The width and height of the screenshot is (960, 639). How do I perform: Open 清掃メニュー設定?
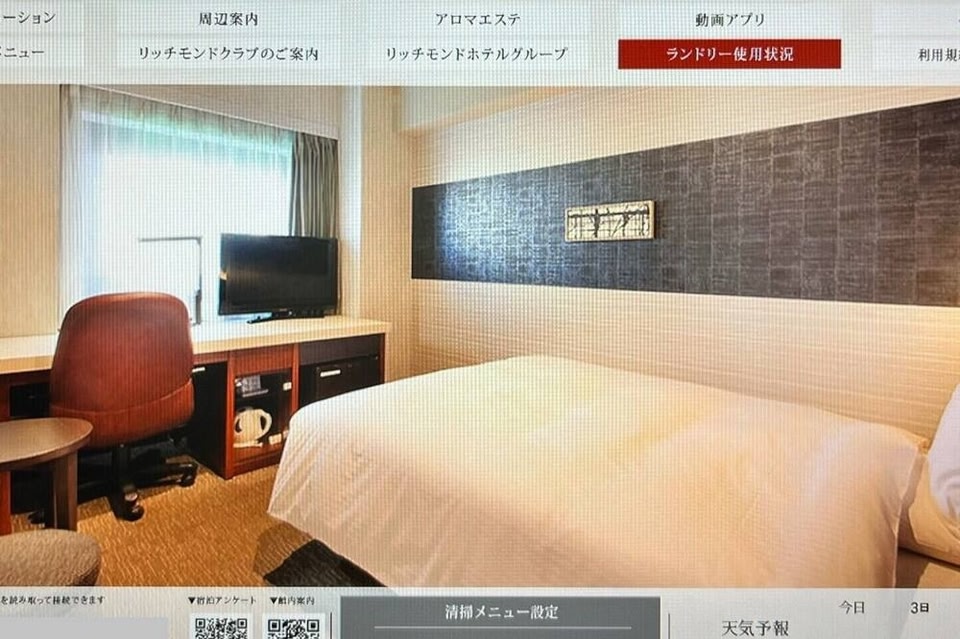(x=501, y=612)
